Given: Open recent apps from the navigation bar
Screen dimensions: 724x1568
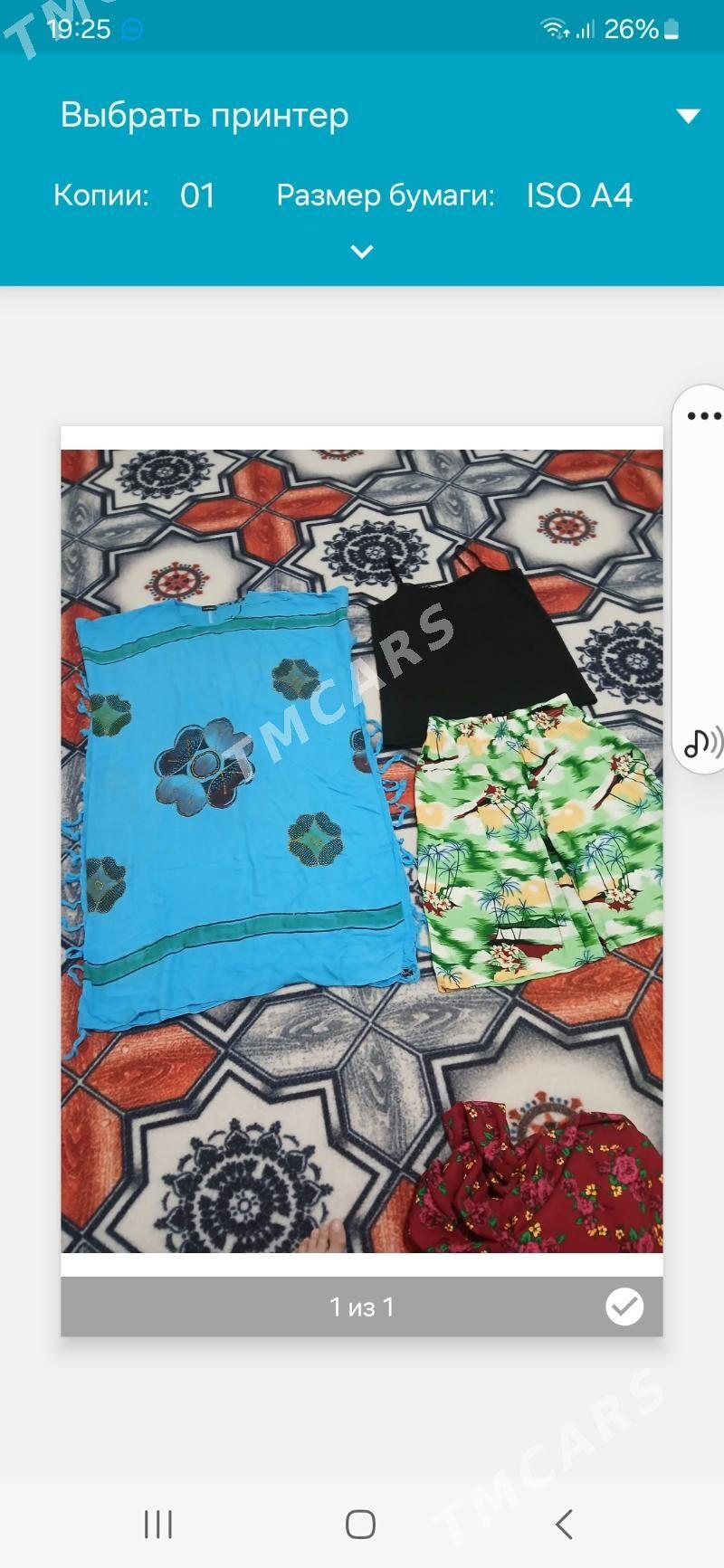Looking at the screenshot, I should [x=158, y=1525].
